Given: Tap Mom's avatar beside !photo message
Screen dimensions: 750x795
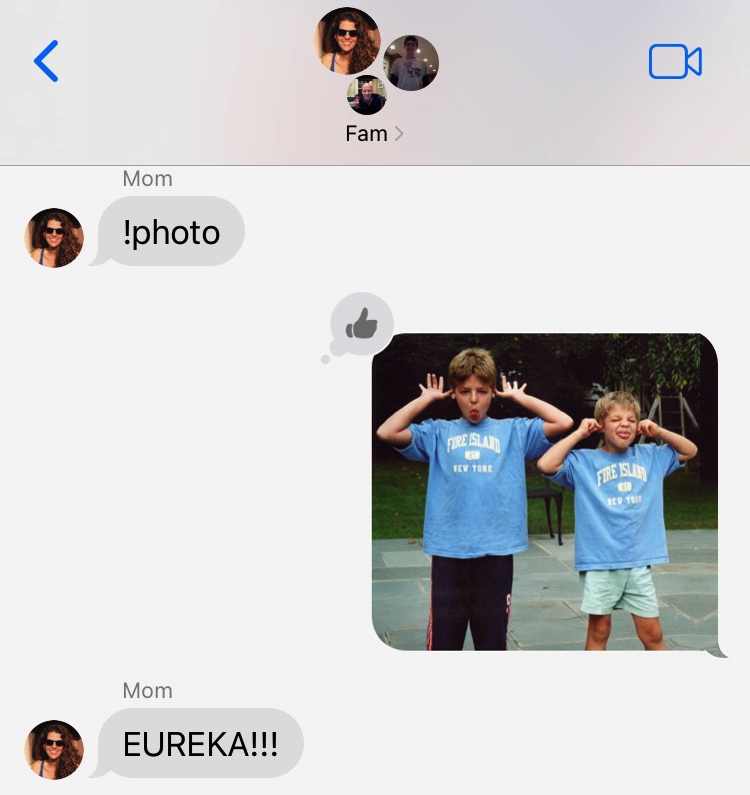Looking at the screenshot, I should tap(54, 238).
